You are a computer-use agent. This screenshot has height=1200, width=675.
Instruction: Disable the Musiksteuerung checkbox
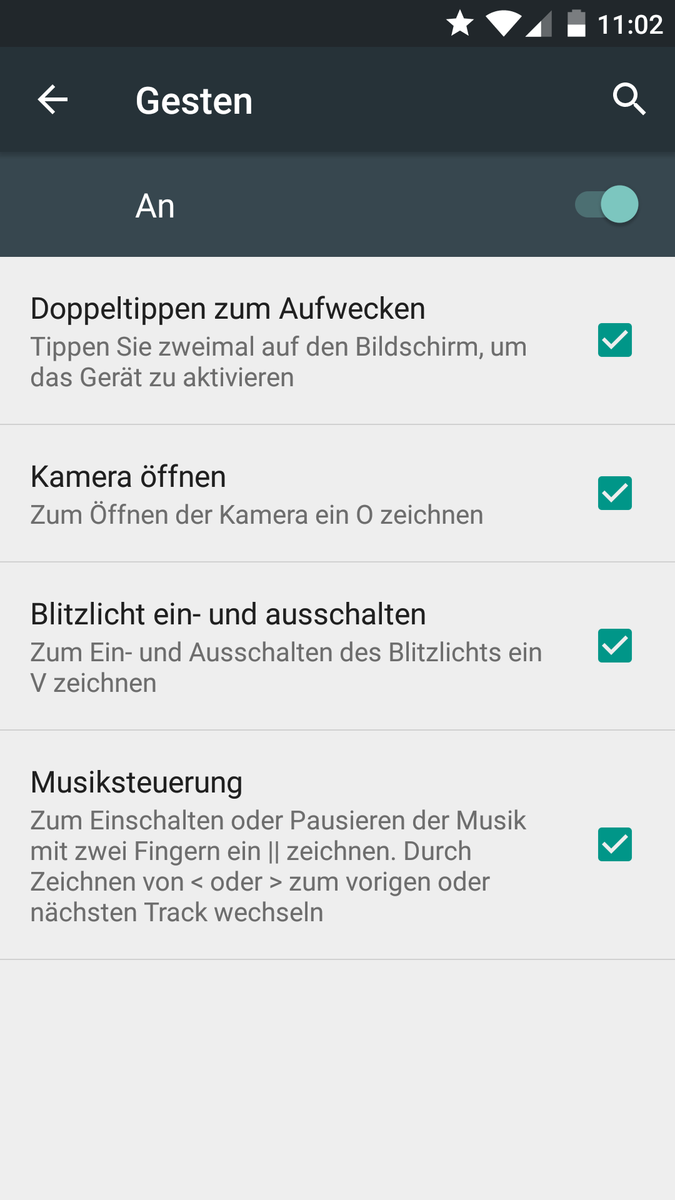(615, 845)
